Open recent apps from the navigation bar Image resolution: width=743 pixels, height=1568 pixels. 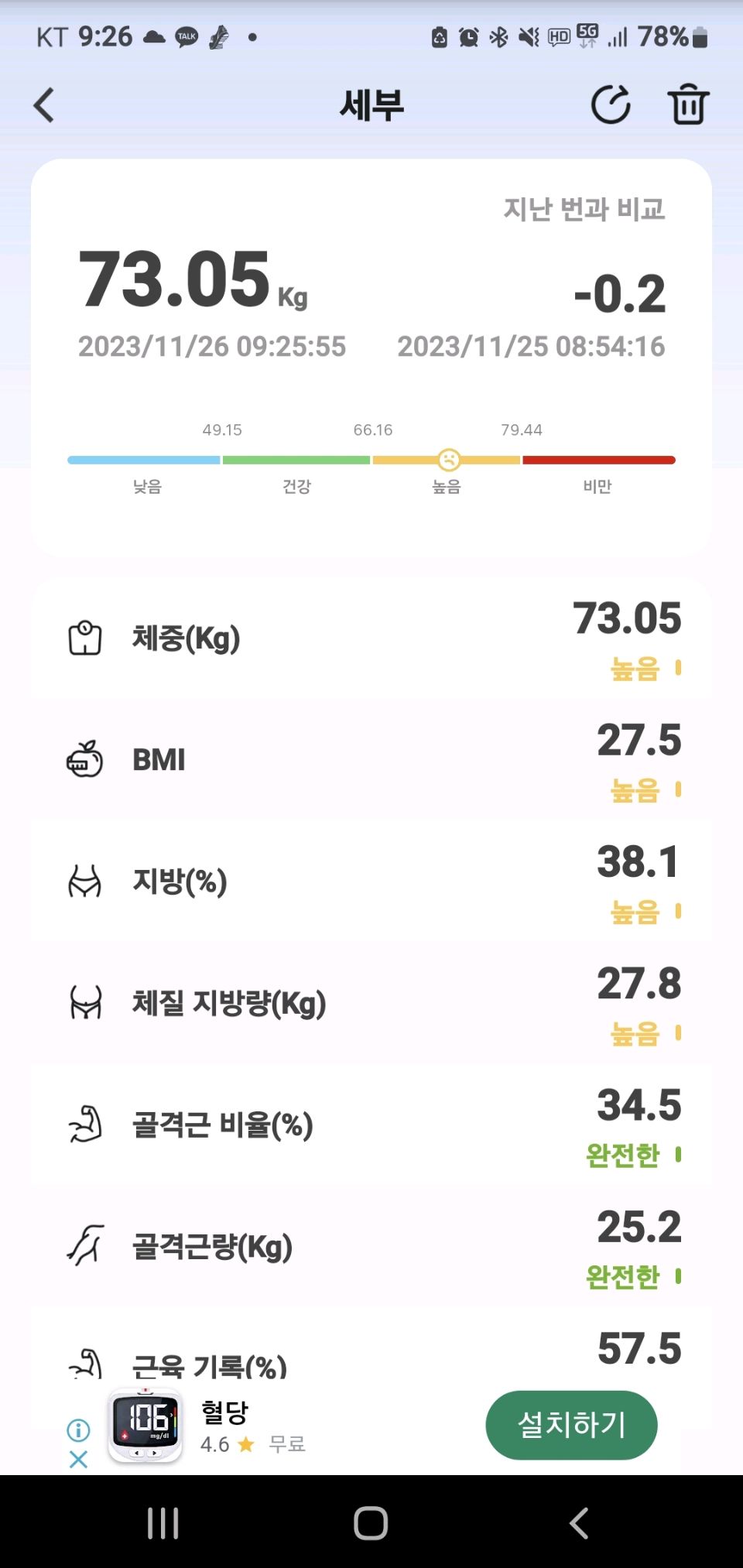pyautogui.click(x=163, y=1523)
